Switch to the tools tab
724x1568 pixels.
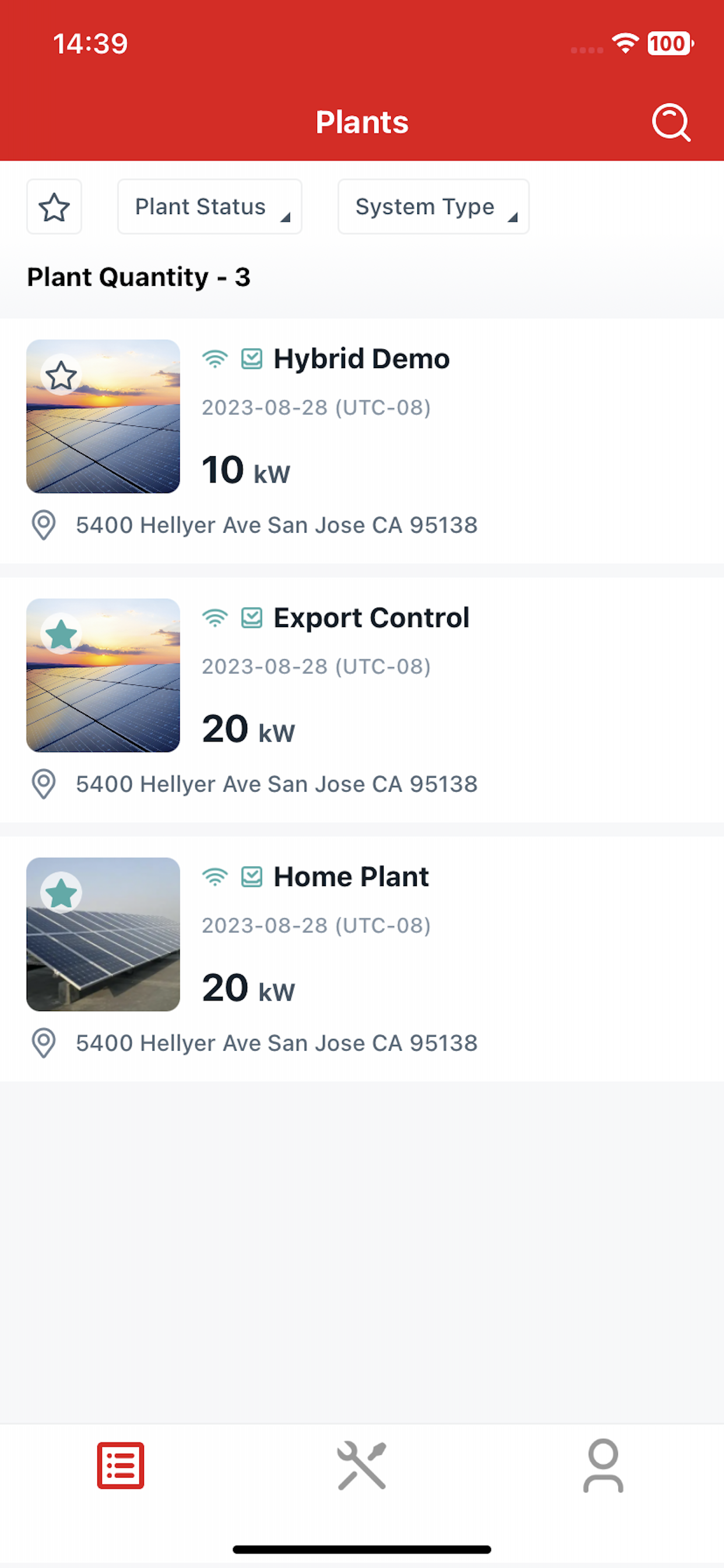pos(362,1466)
